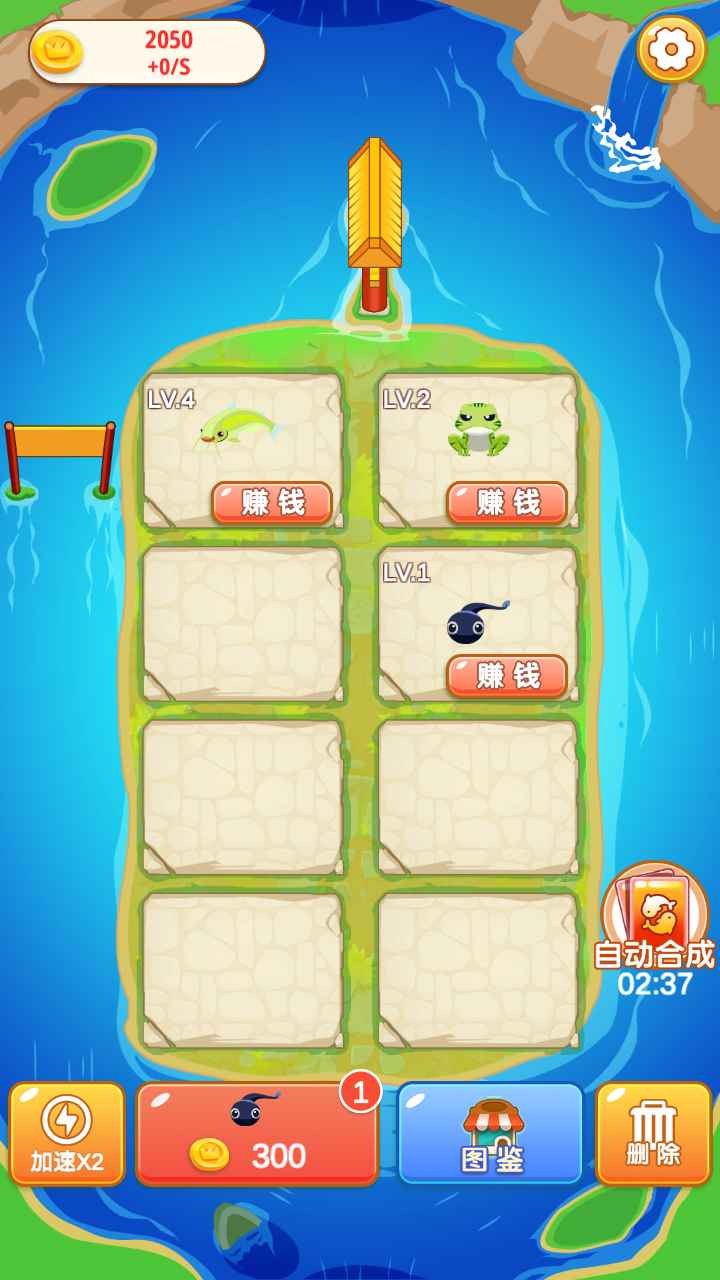This screenshot has height=1280, width=720.
Task: Tap the 删除 delete button
Action: [653, 1133]
